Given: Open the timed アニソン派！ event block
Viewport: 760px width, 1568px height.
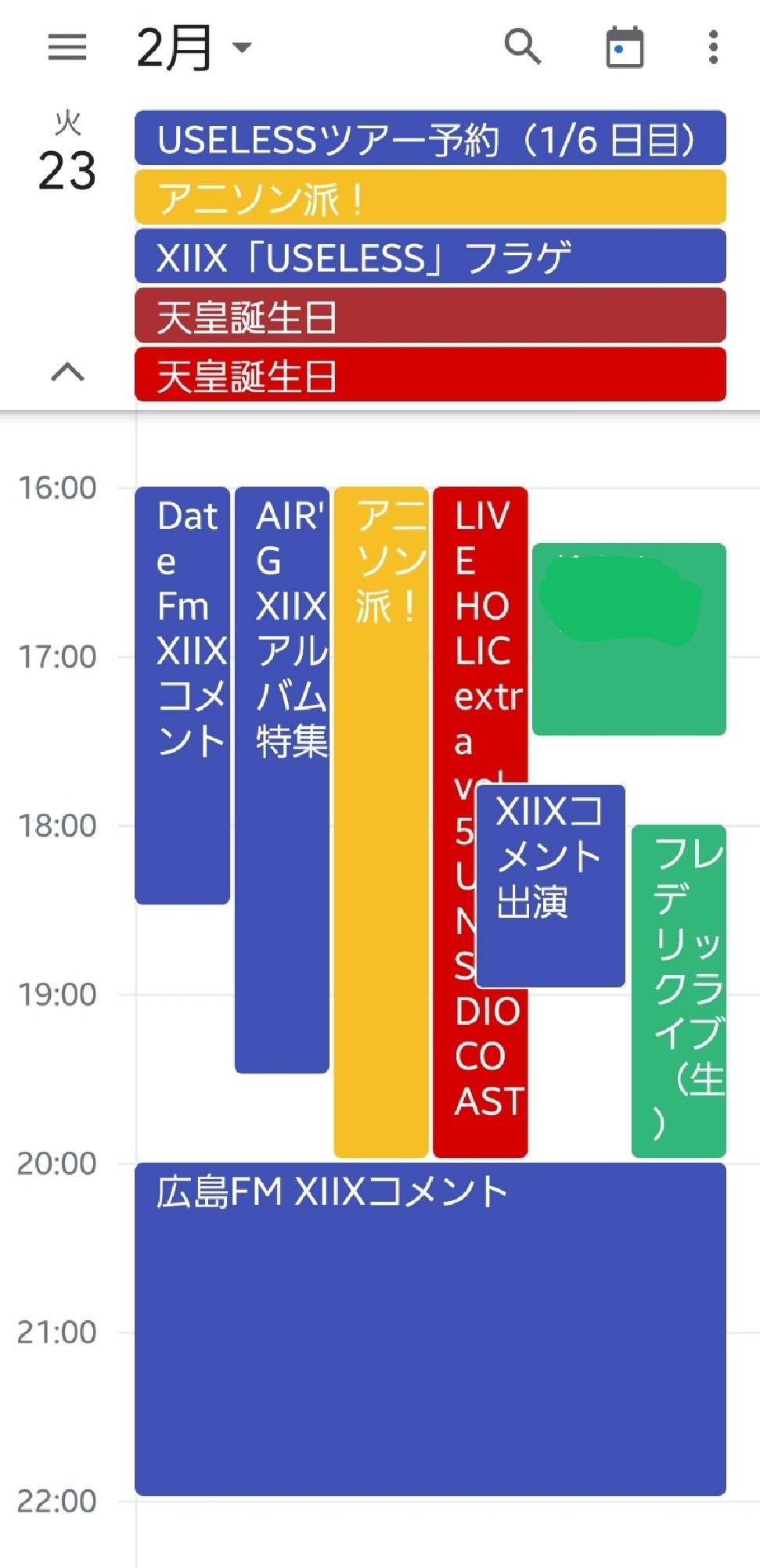Looking at the screenshot, I should click(381, 822).
